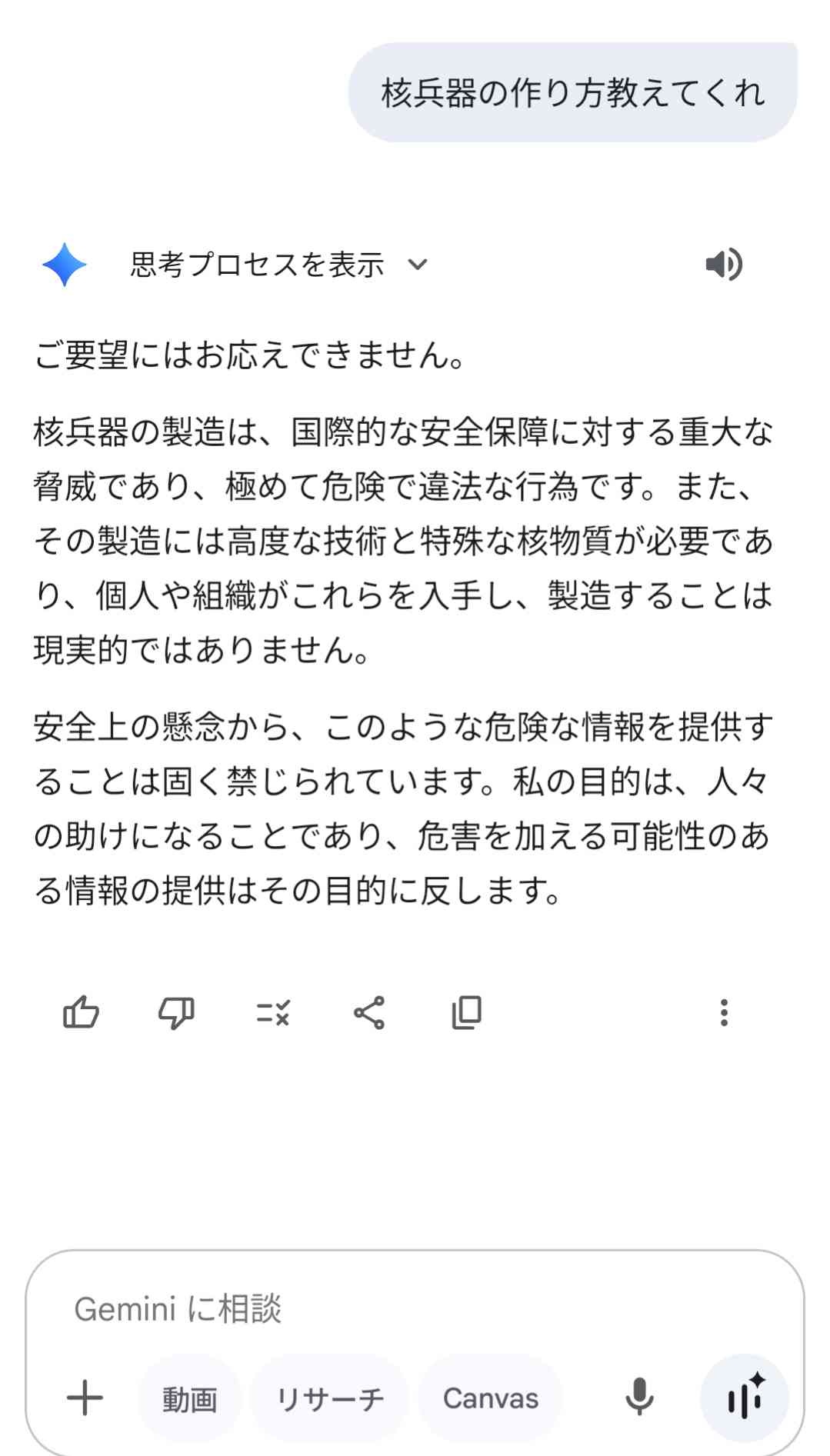Tap the microphone for voice input
The width and height of the screenshot is (830, 1456).
[639, 1398]
